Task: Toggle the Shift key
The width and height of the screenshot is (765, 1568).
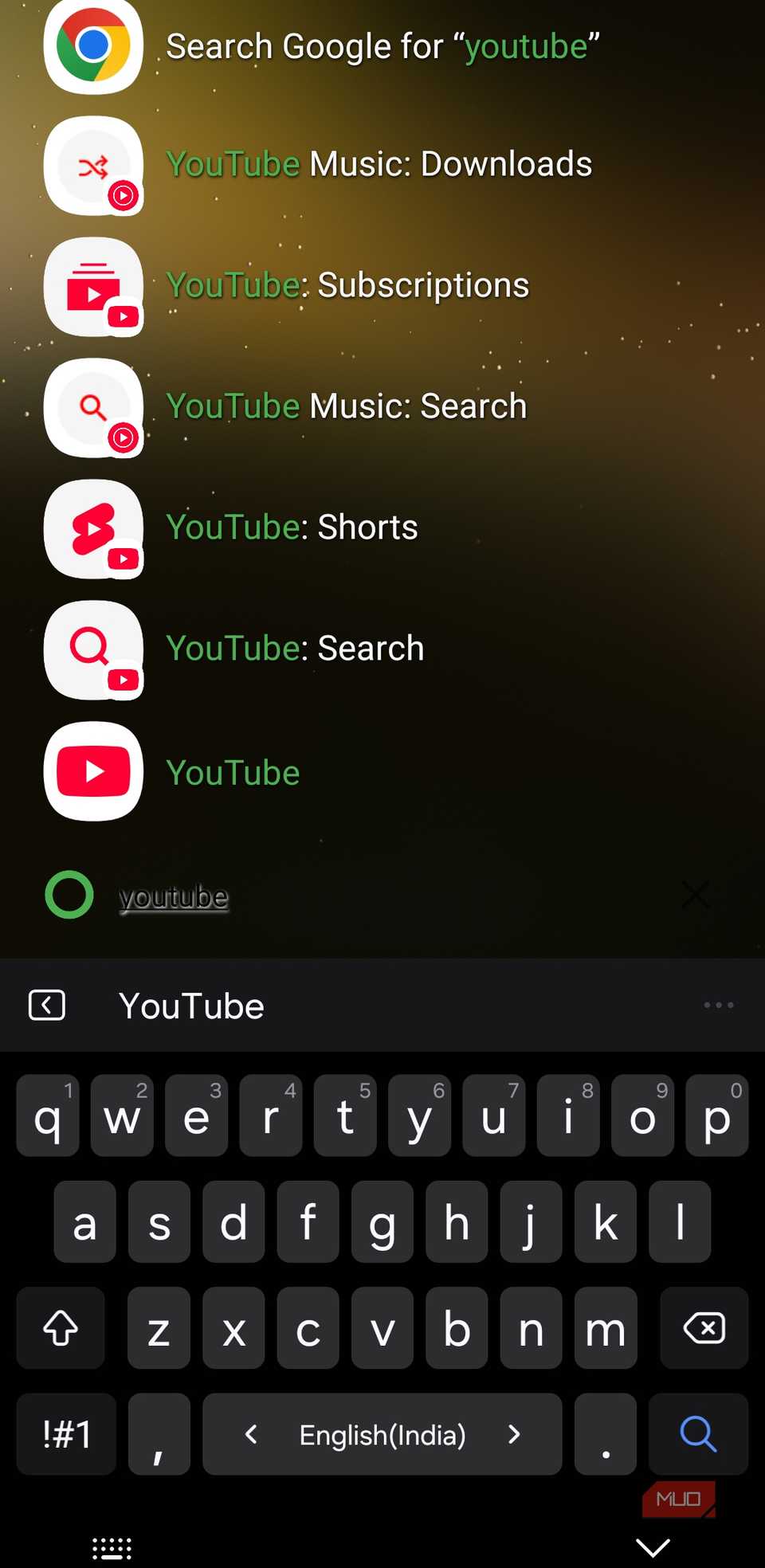Action: pos(61,1328)
